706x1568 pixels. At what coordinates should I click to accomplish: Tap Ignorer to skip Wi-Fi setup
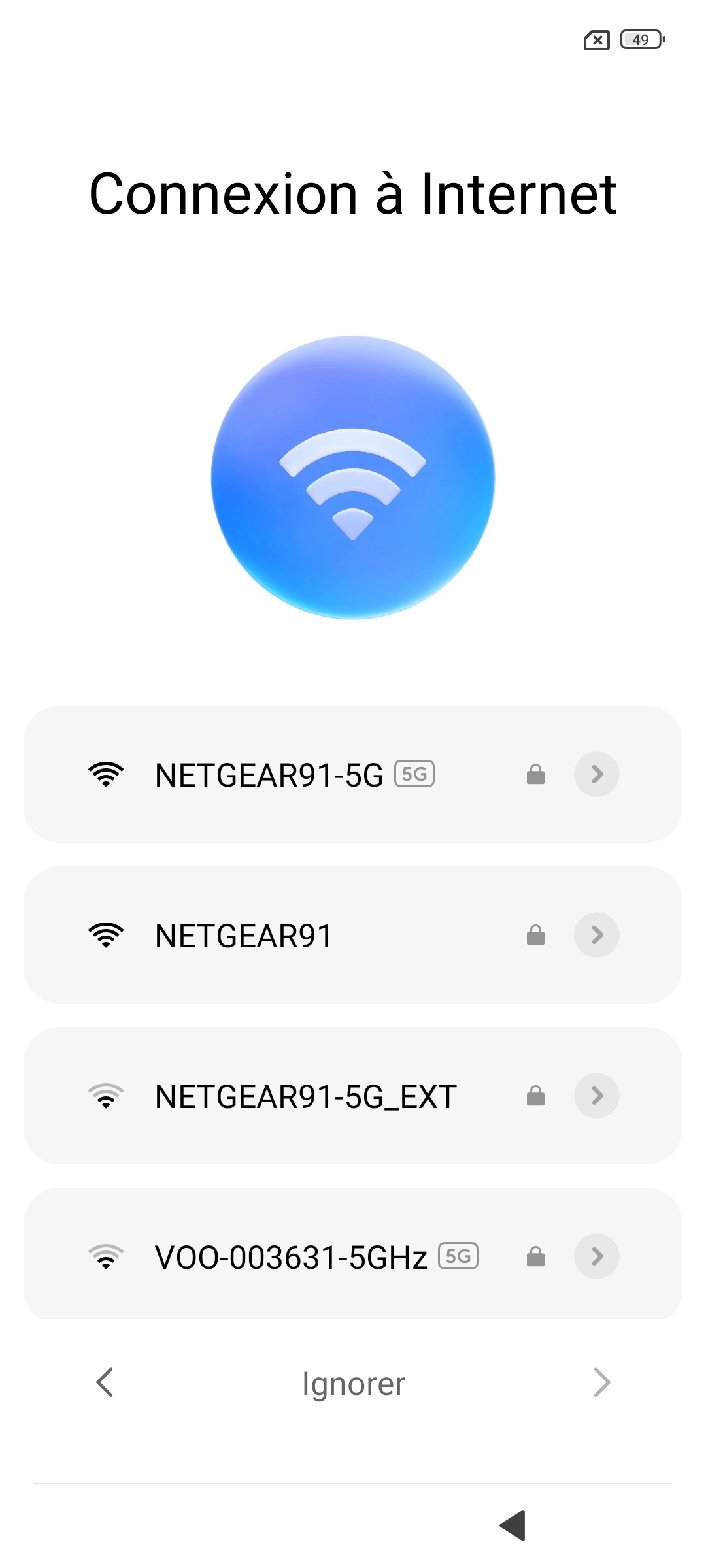(354, 1384)
